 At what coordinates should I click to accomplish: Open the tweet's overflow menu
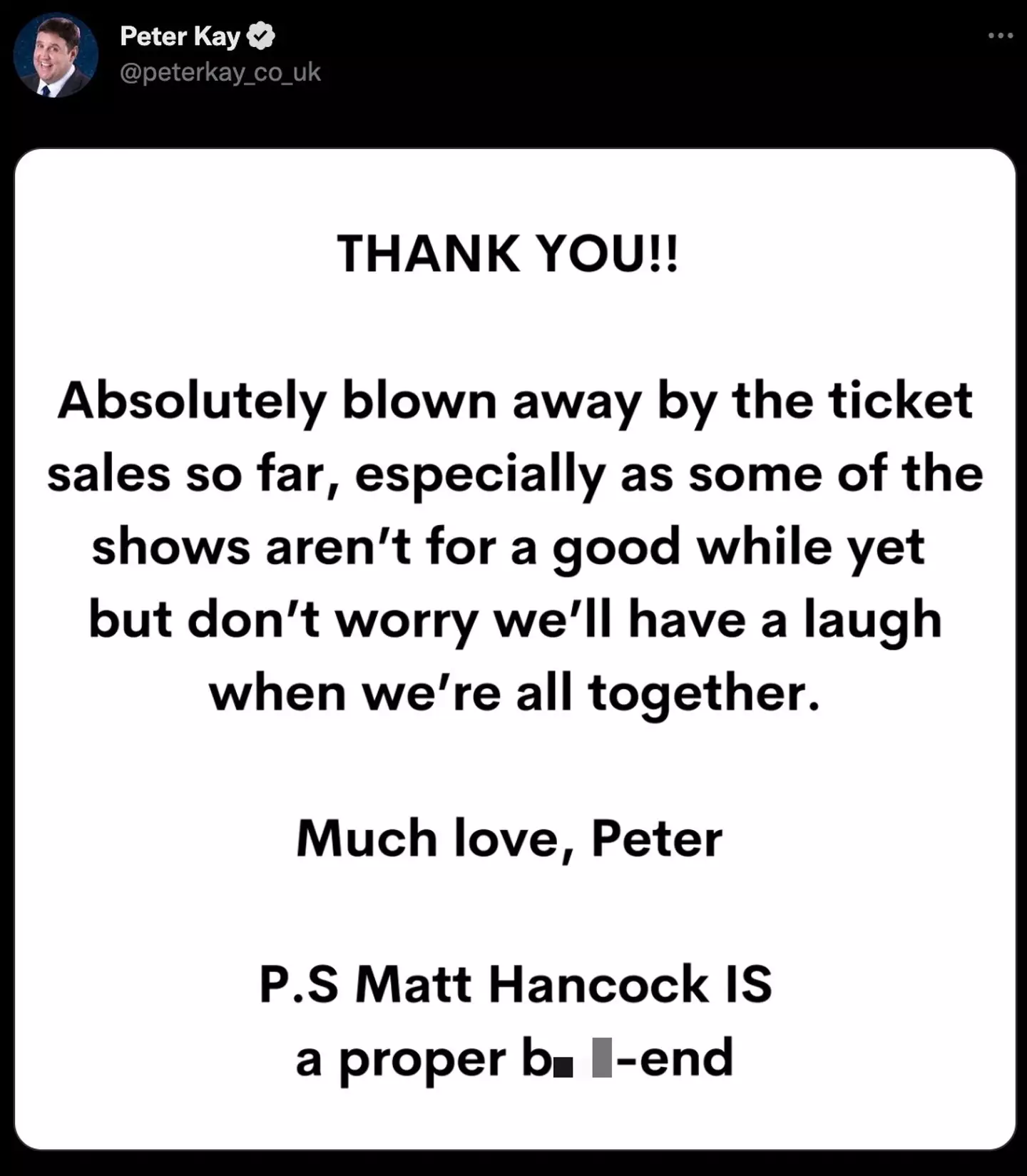tap(1000, 36)
